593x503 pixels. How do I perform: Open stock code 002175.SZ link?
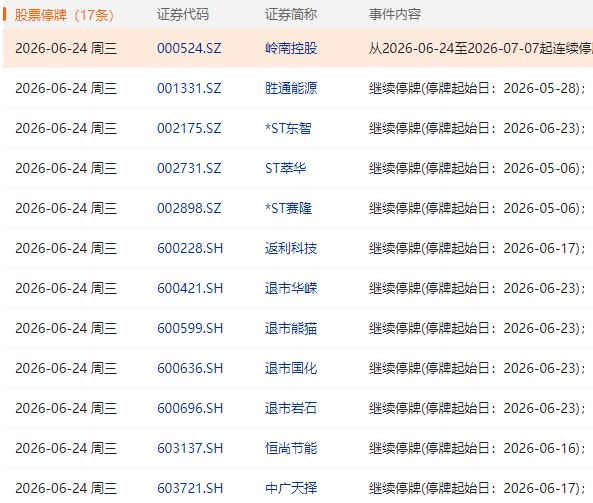189,129
